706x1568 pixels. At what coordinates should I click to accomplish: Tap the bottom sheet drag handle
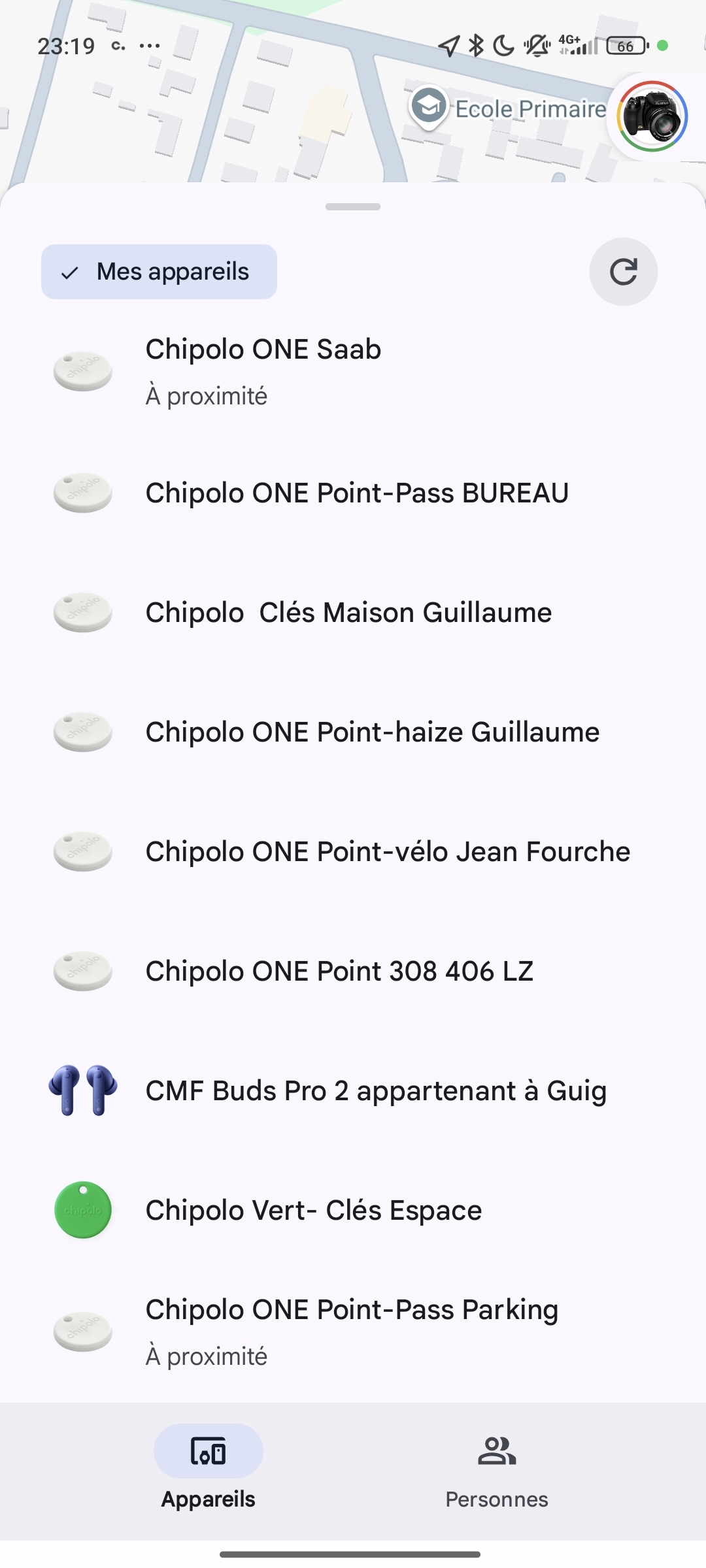click(353, 207)
